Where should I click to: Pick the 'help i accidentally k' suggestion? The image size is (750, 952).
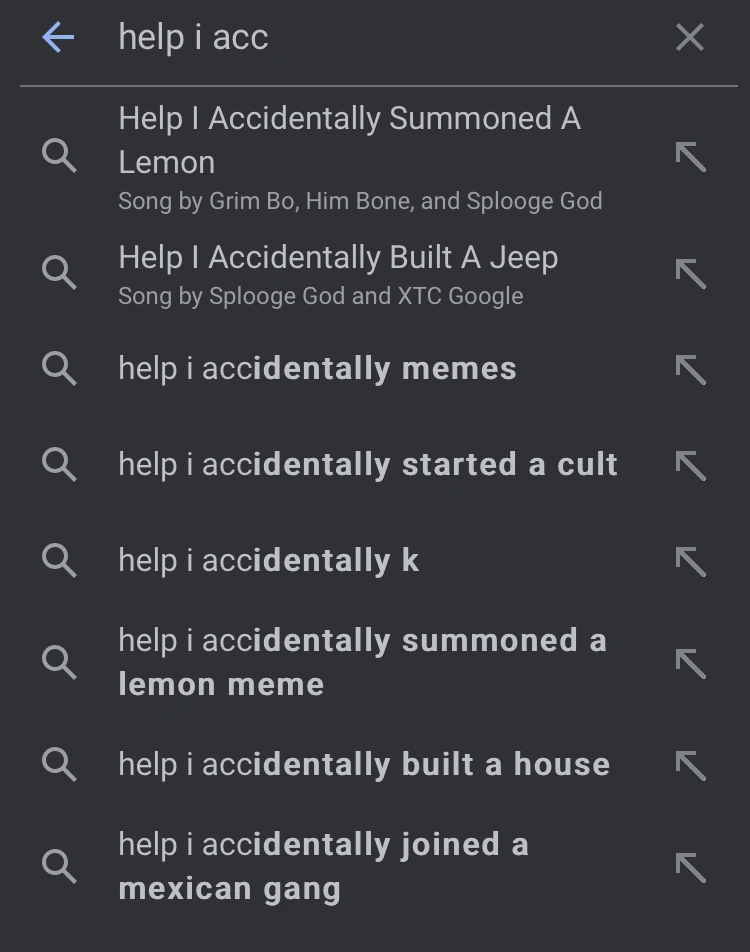click(x=268, y=560)
